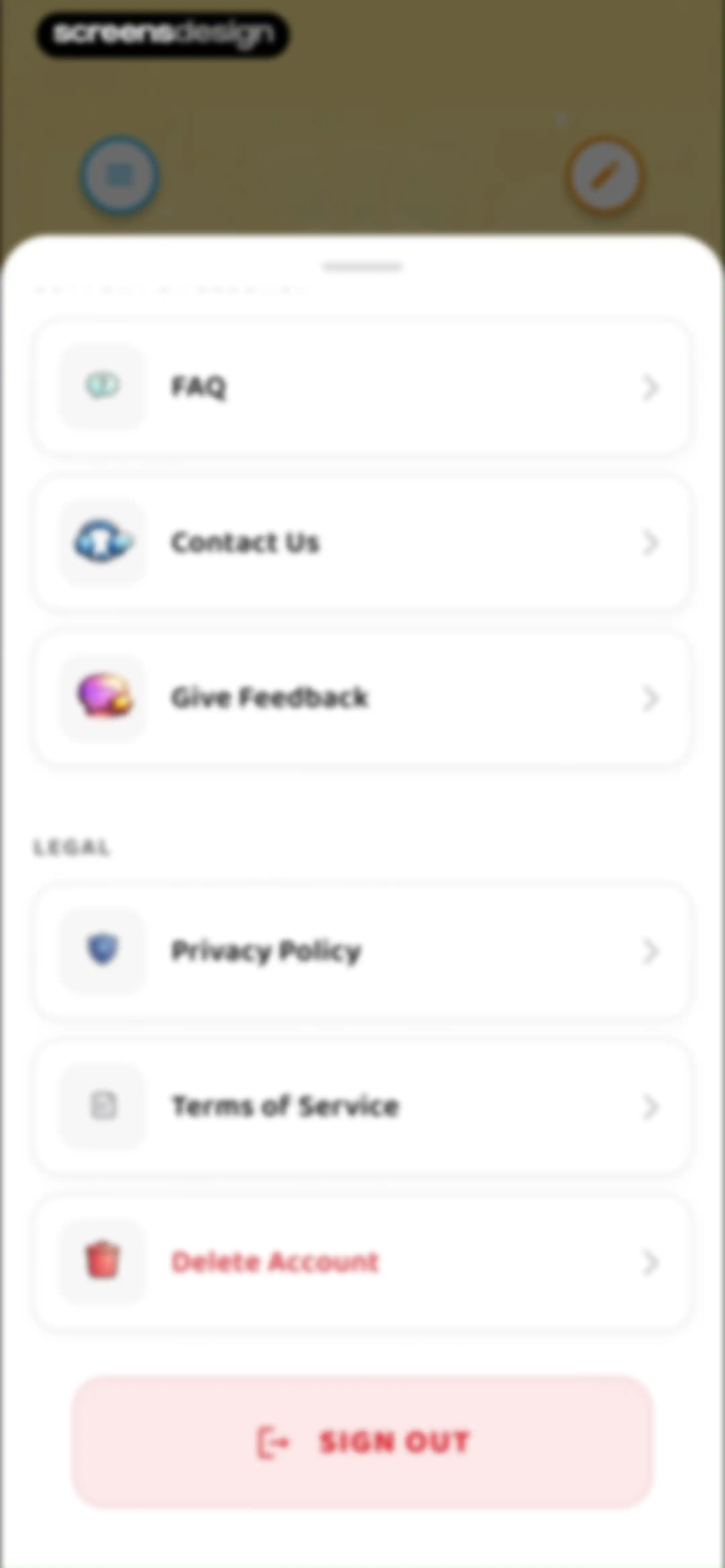Open Give Feedback

tap(361, 698)
